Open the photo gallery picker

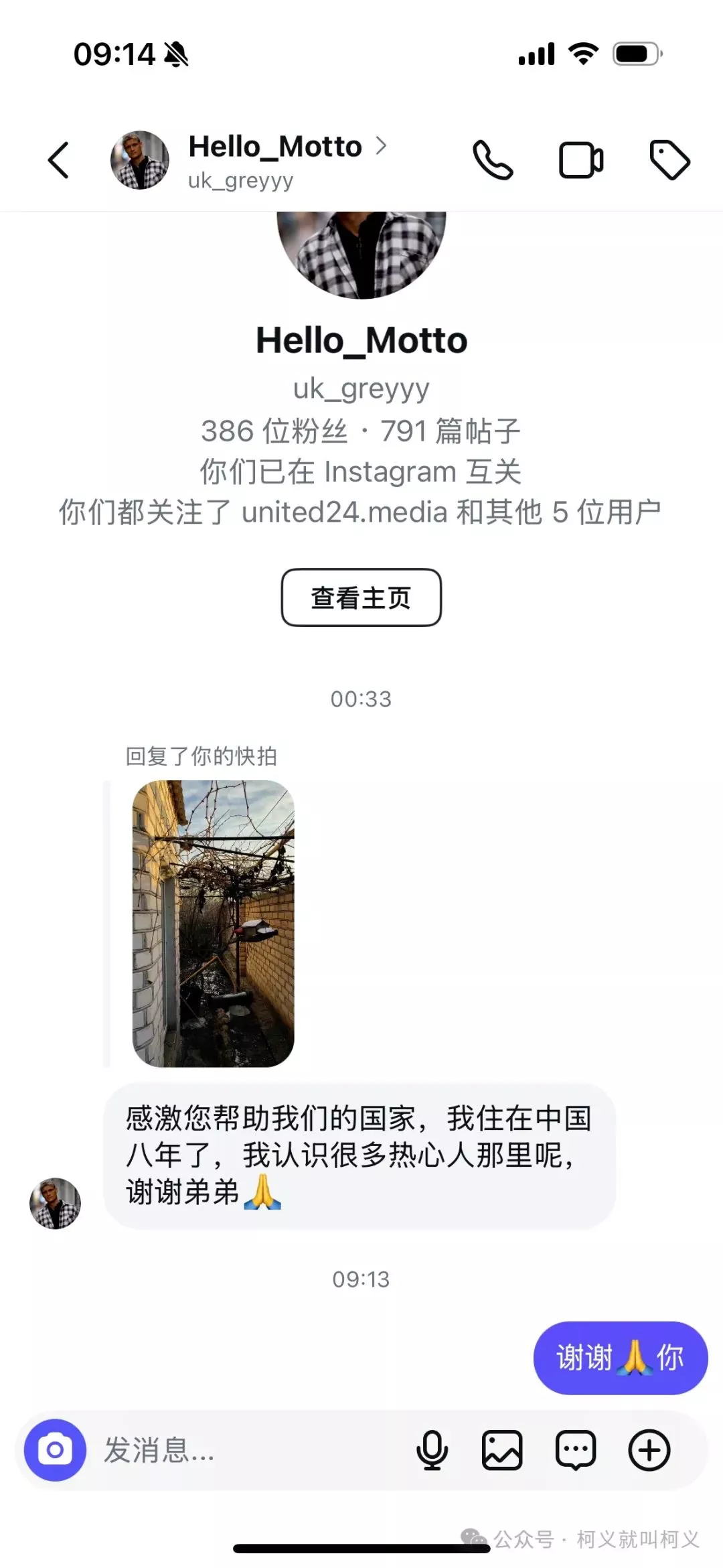click(x=502, y=1450)
